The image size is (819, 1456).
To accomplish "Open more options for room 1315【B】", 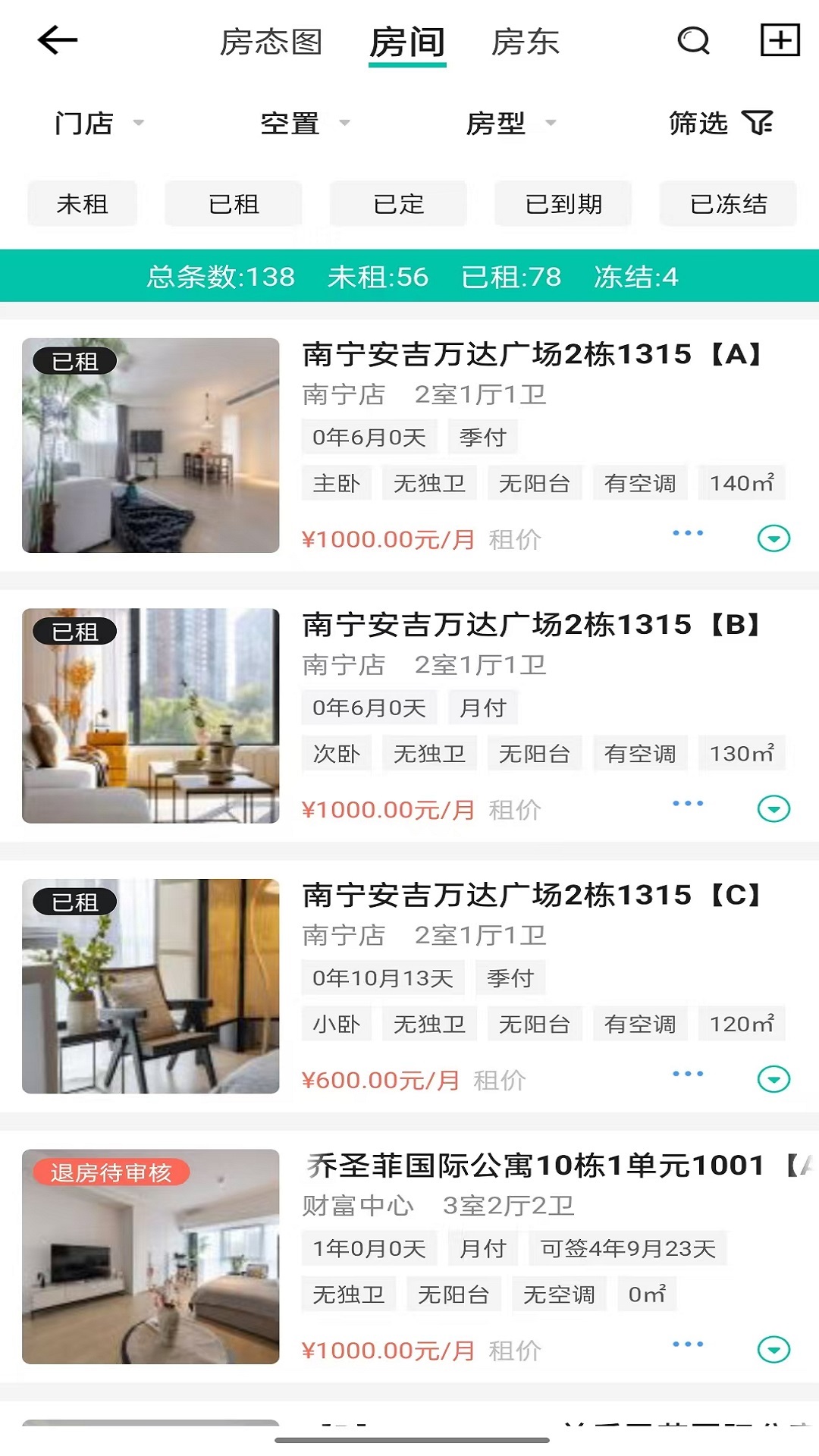I will point(688,804).
